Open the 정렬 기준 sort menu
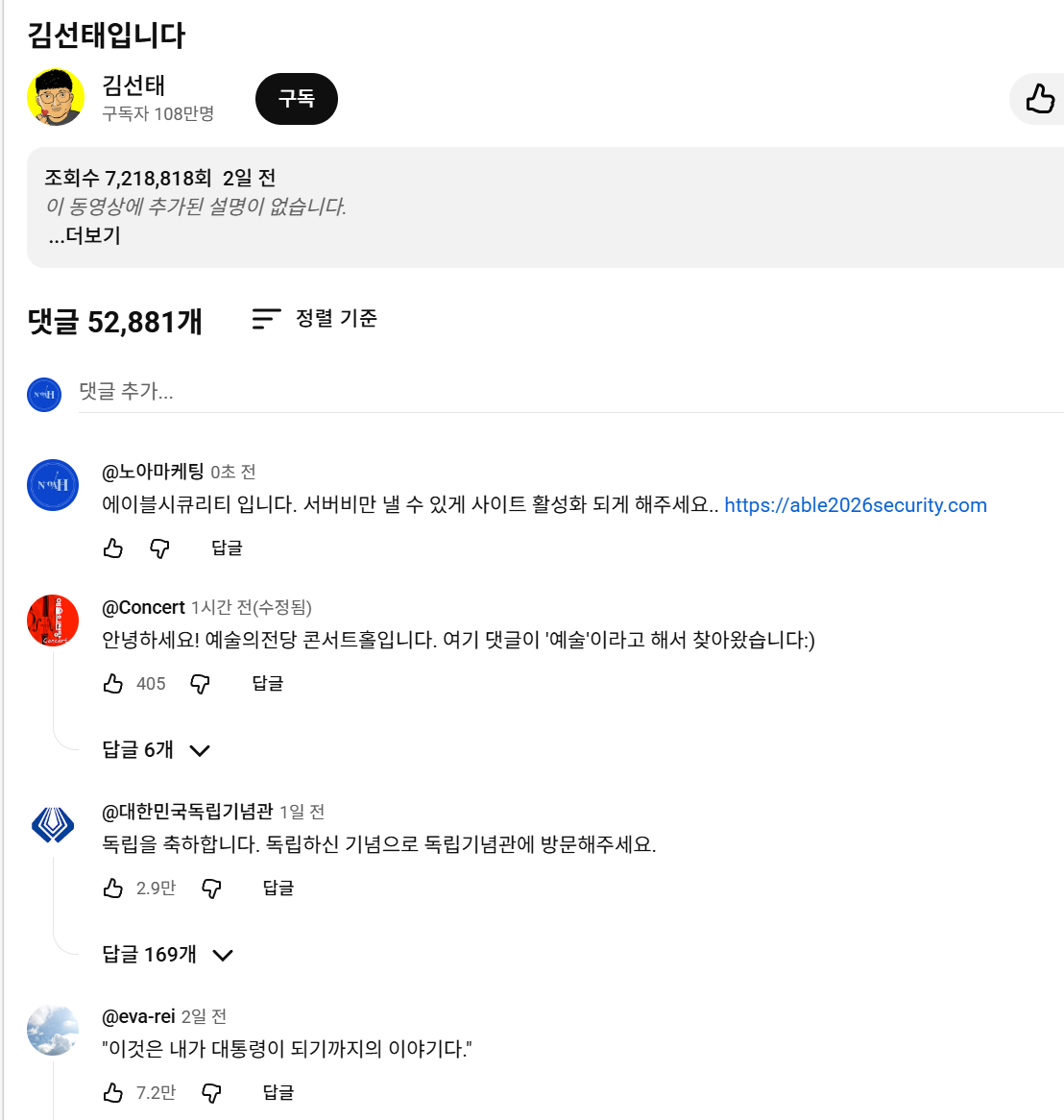 [x=315, y=319]
